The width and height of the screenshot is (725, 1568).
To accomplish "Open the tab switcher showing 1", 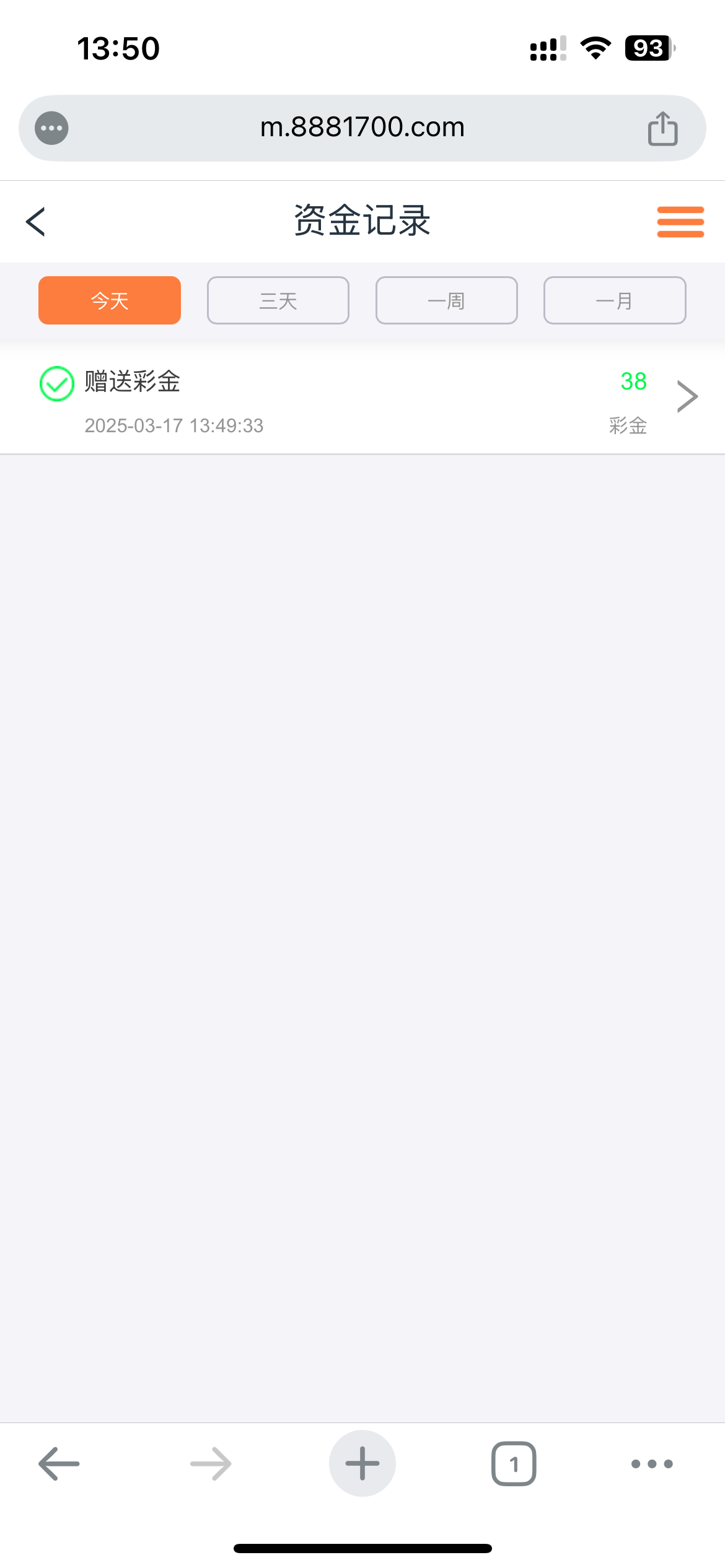I will pos(514,1463).
